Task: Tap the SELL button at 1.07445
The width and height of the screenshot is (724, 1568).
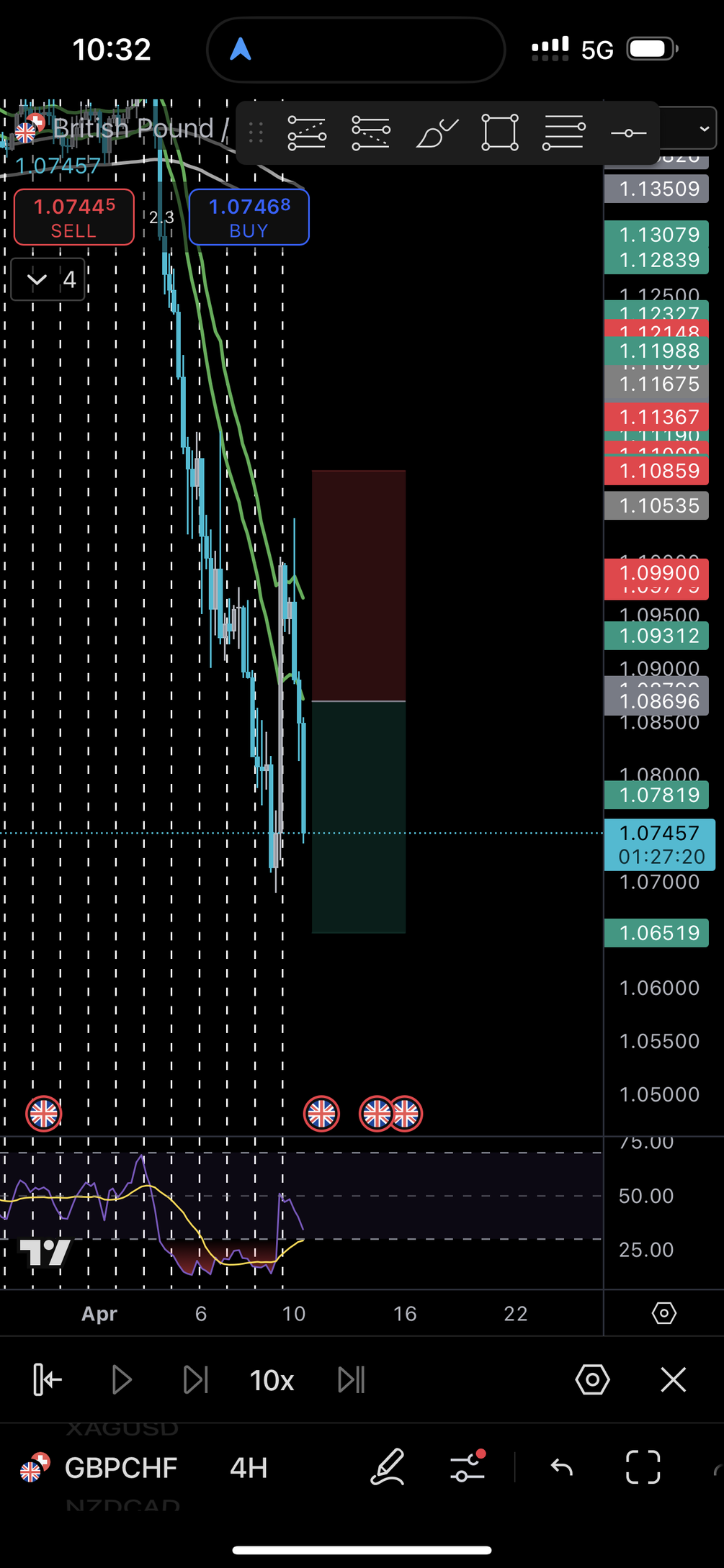Action: click(73, 217)
